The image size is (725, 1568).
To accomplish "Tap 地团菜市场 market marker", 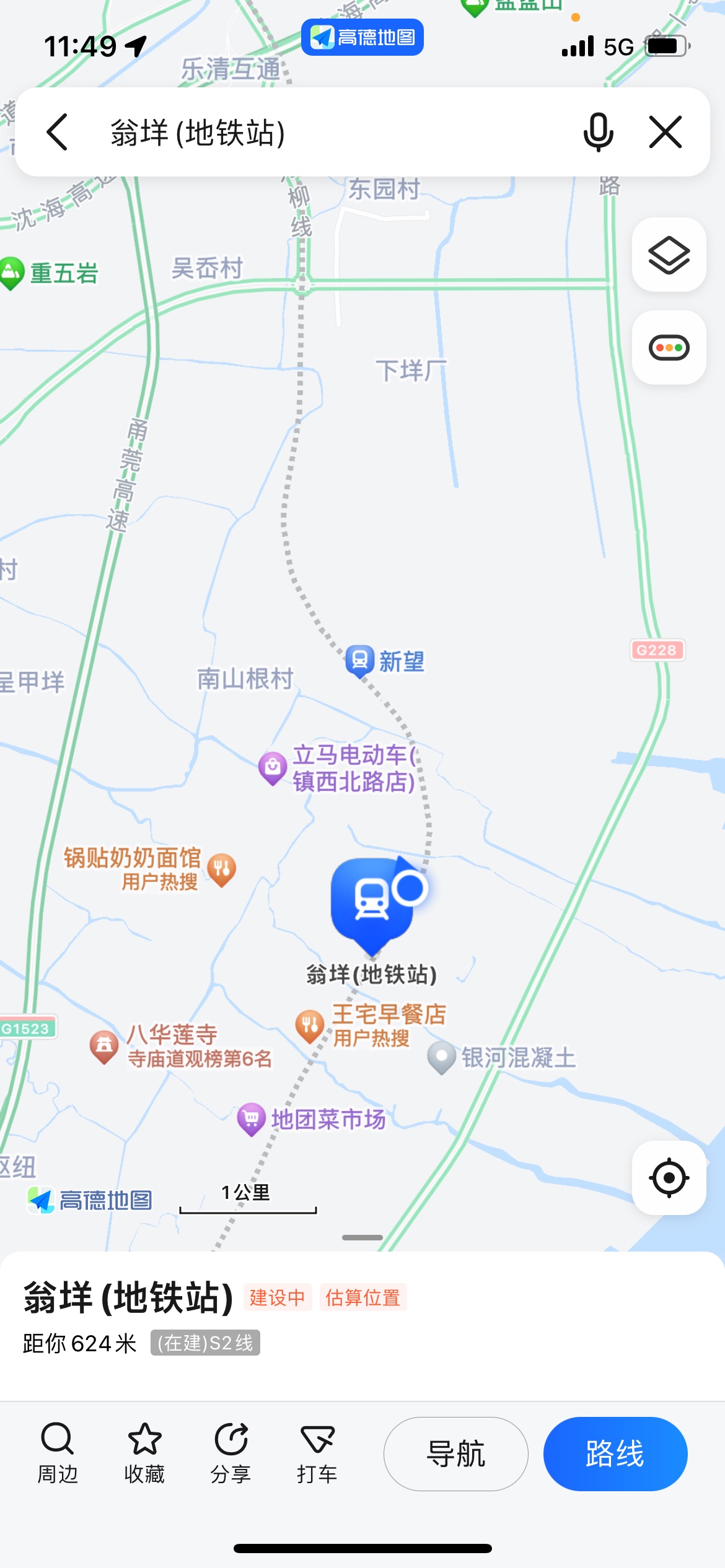I will tap(252, 1119).
